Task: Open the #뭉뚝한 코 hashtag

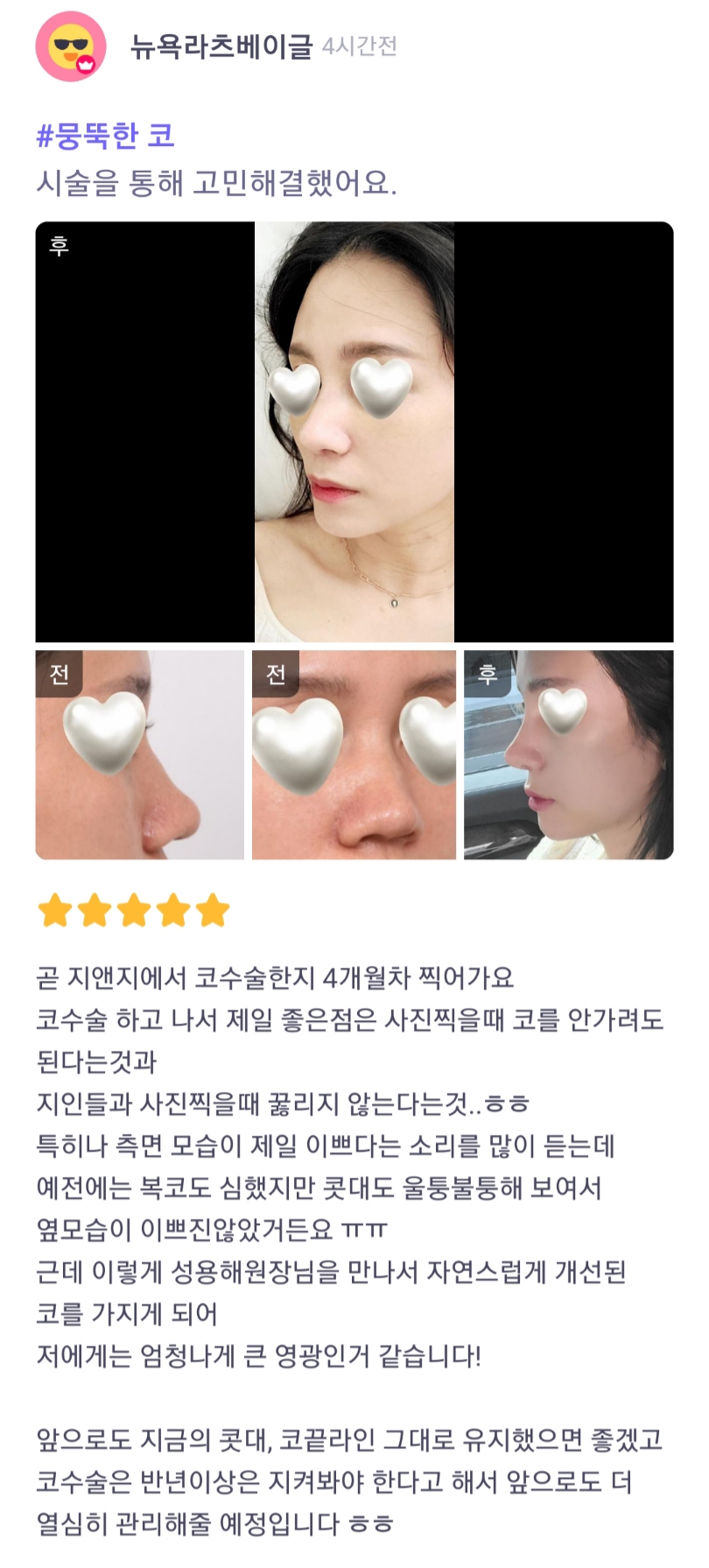Action: [105, 136]
